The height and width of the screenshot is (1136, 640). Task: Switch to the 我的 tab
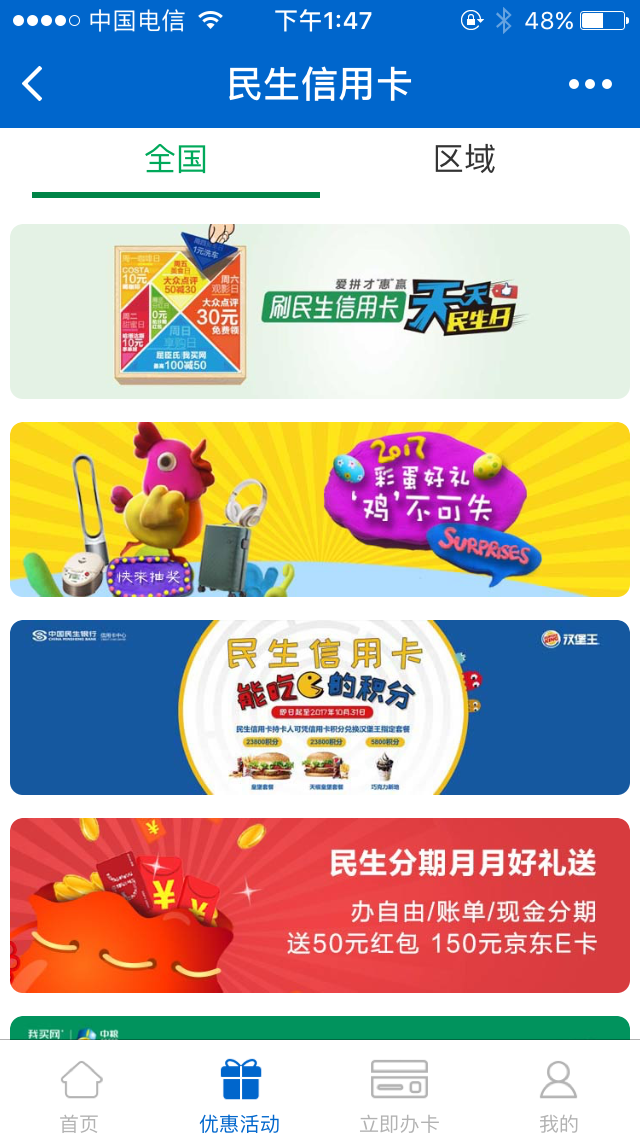click(x=558, y=1096)
